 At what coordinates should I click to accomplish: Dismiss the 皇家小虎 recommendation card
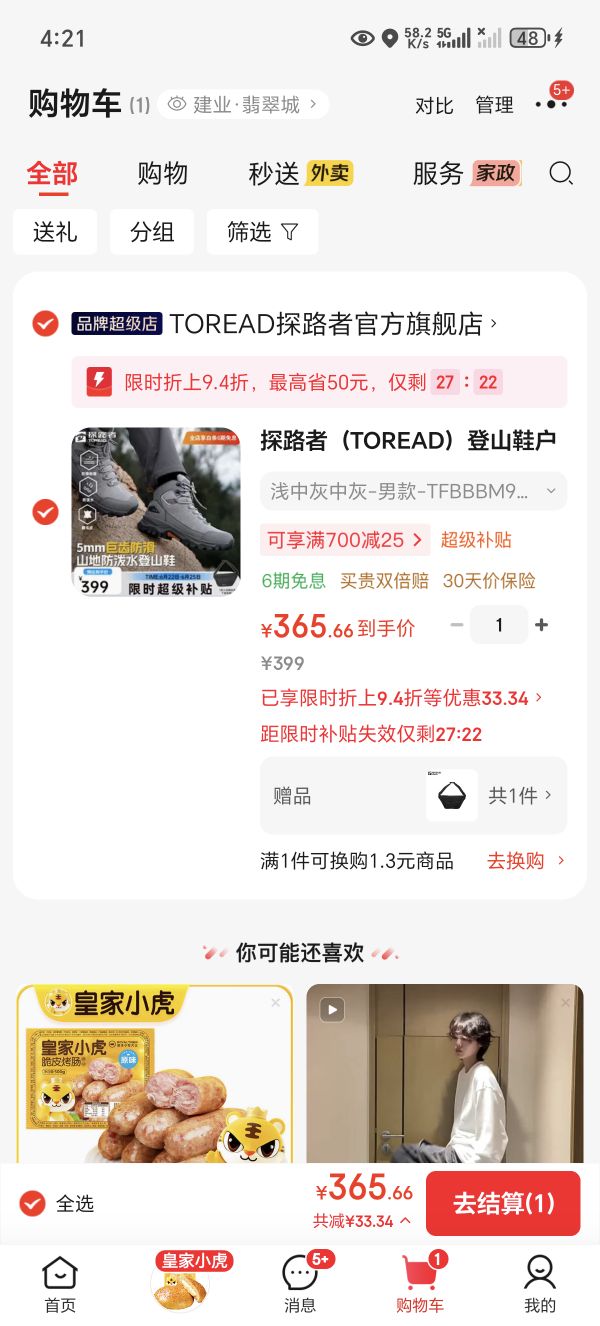coord(276,1002)
